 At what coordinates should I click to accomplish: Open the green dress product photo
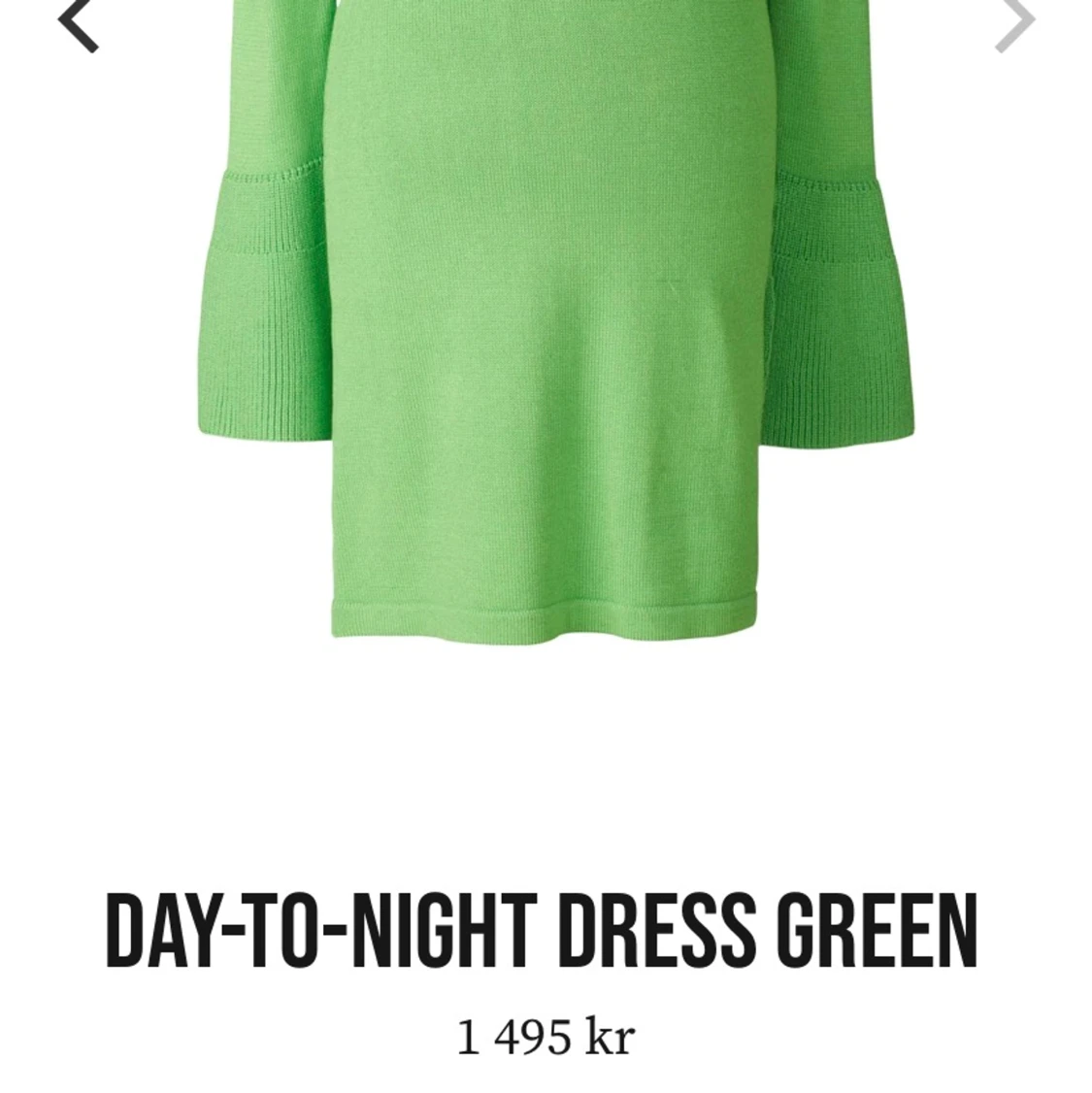tap(546, 320)
